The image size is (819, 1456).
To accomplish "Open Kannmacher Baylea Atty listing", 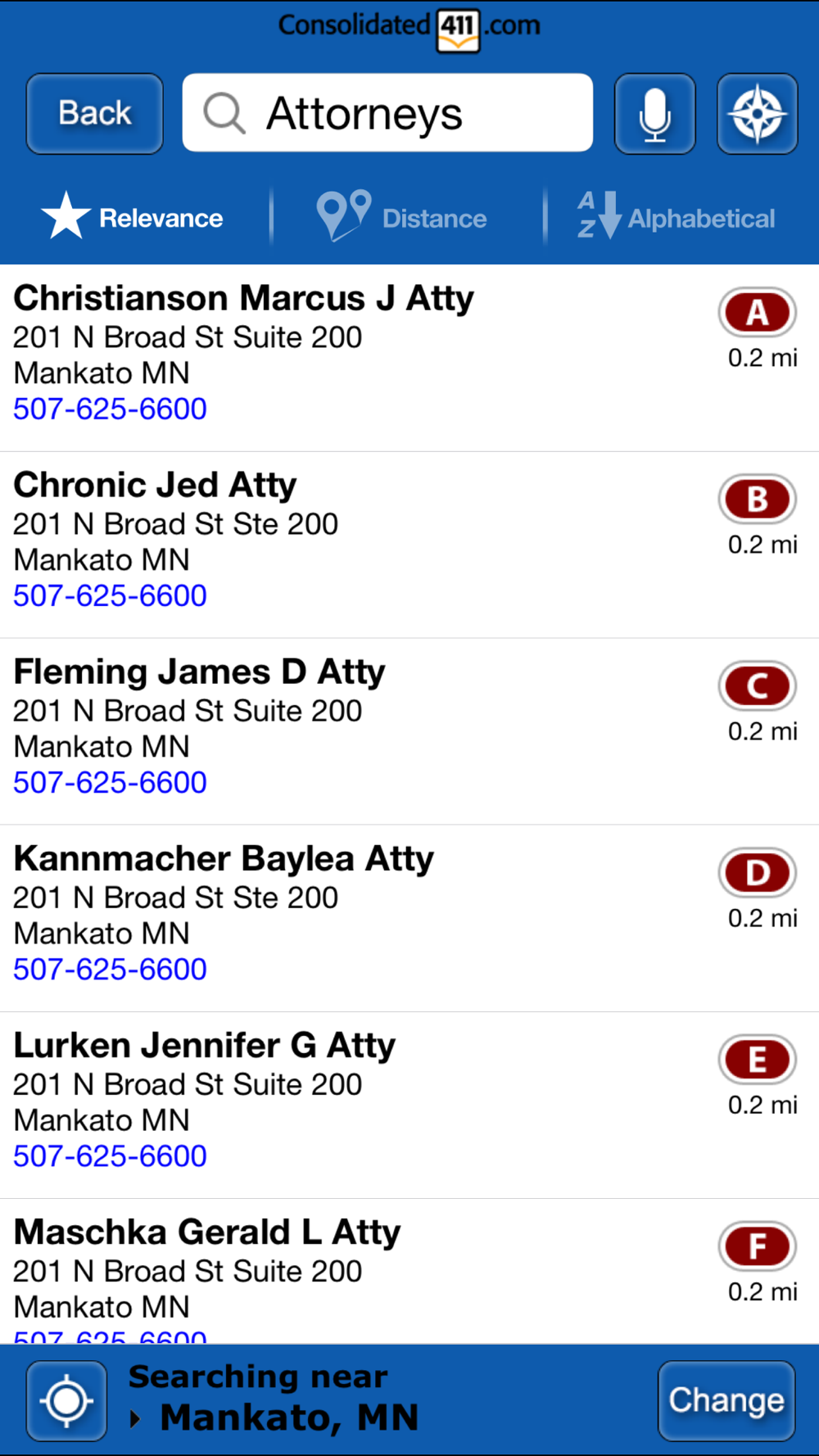I will pos(409,918).
